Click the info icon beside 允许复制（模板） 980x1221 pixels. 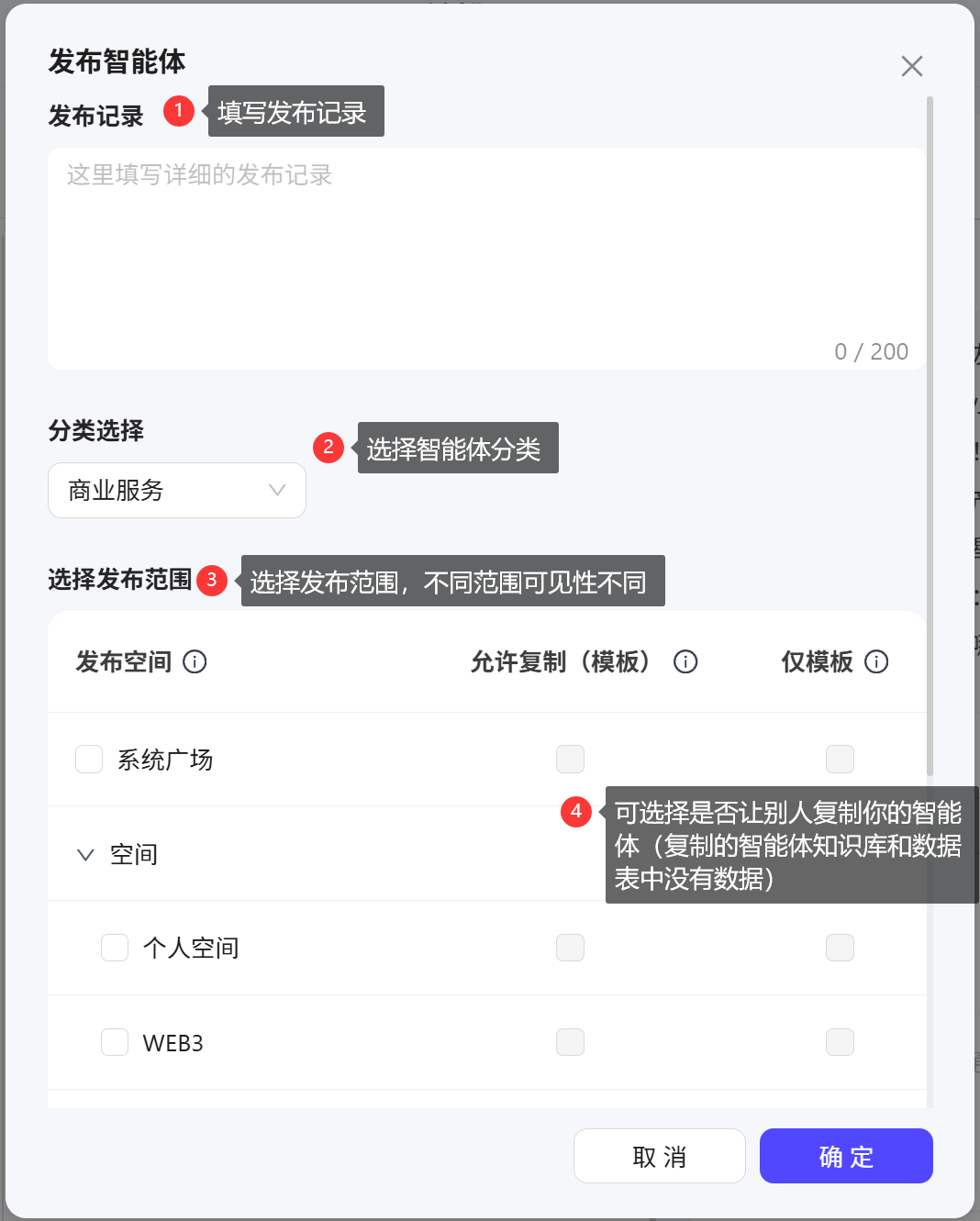click(x=685, y=661)
